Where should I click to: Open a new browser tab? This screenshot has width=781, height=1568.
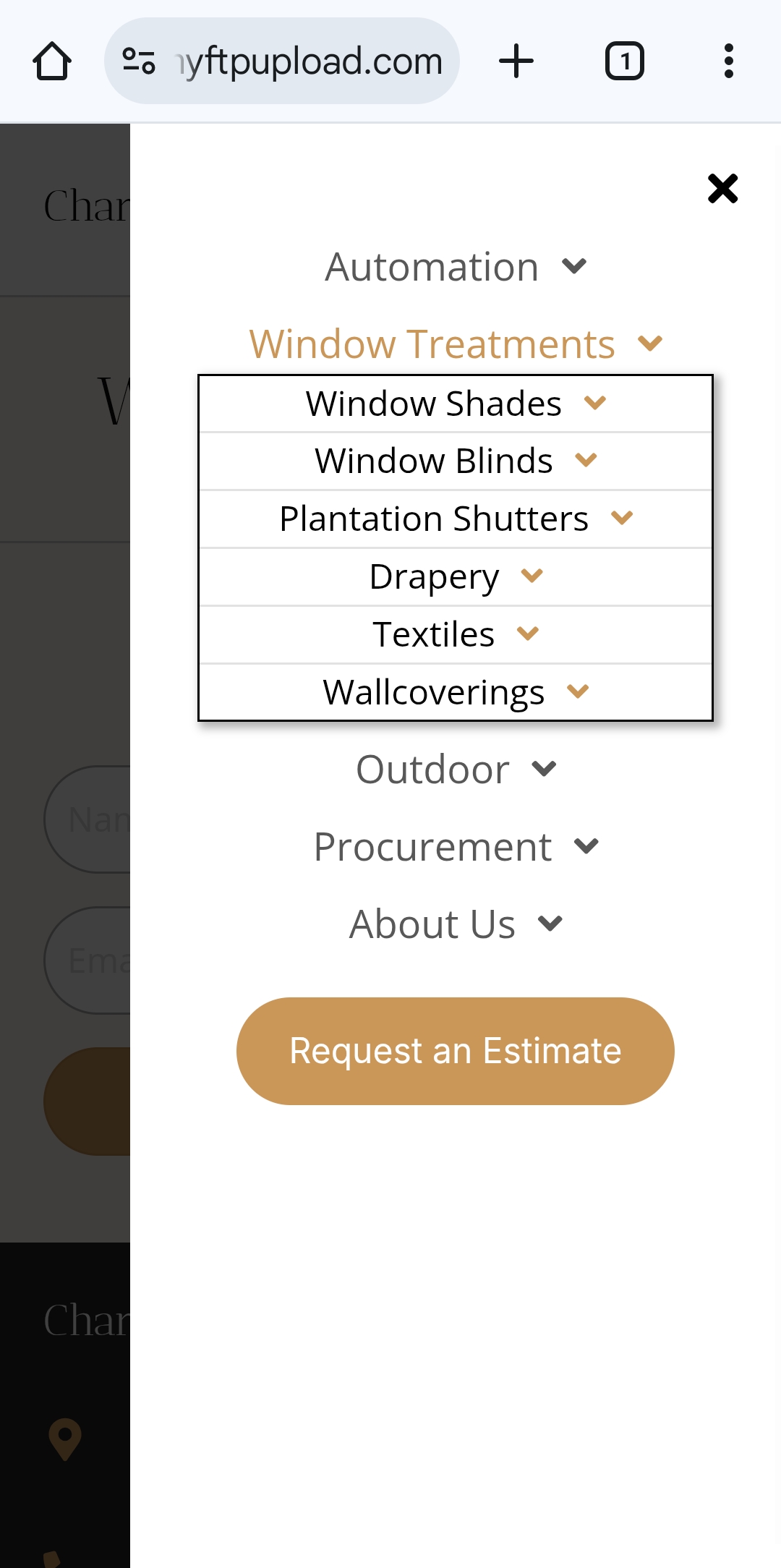(x=516, y=61)
